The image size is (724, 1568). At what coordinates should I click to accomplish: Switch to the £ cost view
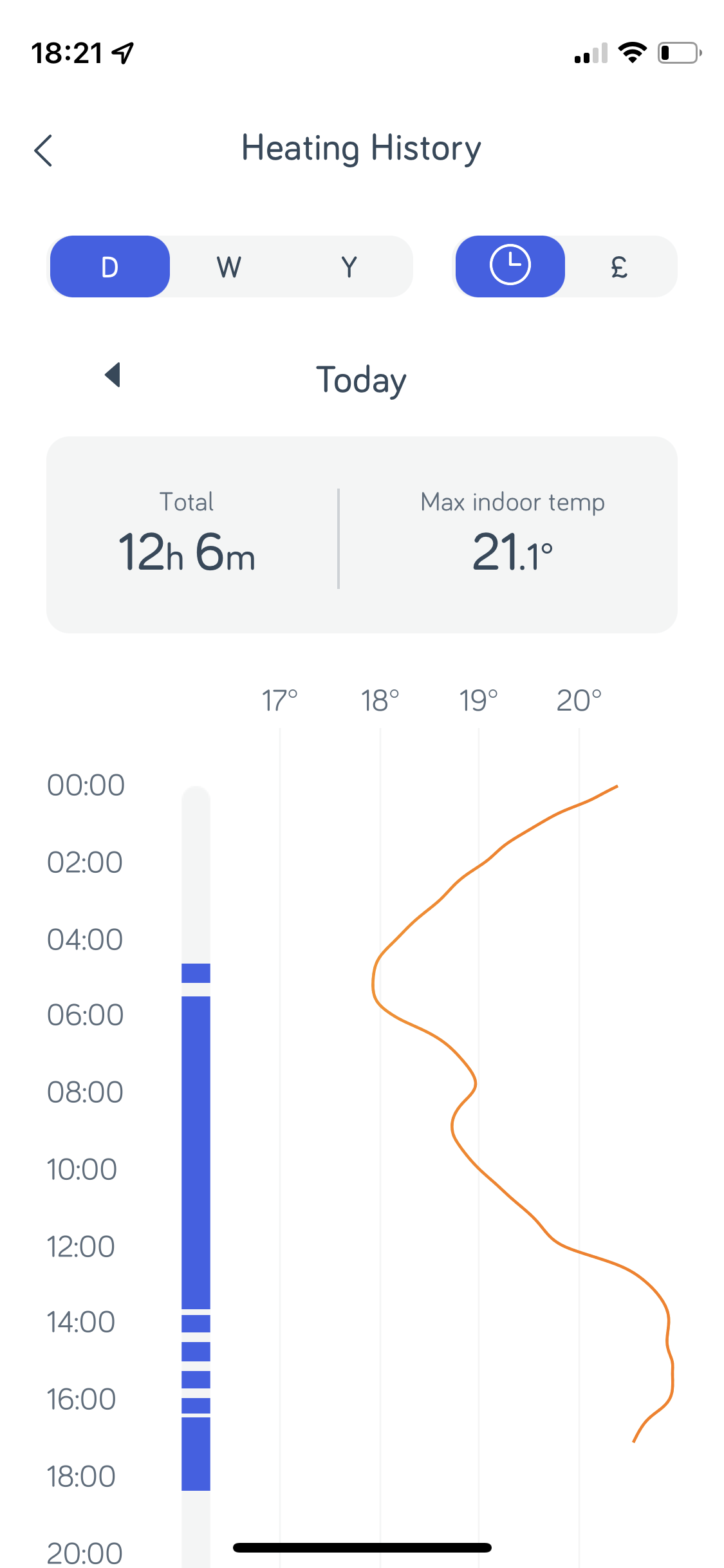tap(619, 266)
